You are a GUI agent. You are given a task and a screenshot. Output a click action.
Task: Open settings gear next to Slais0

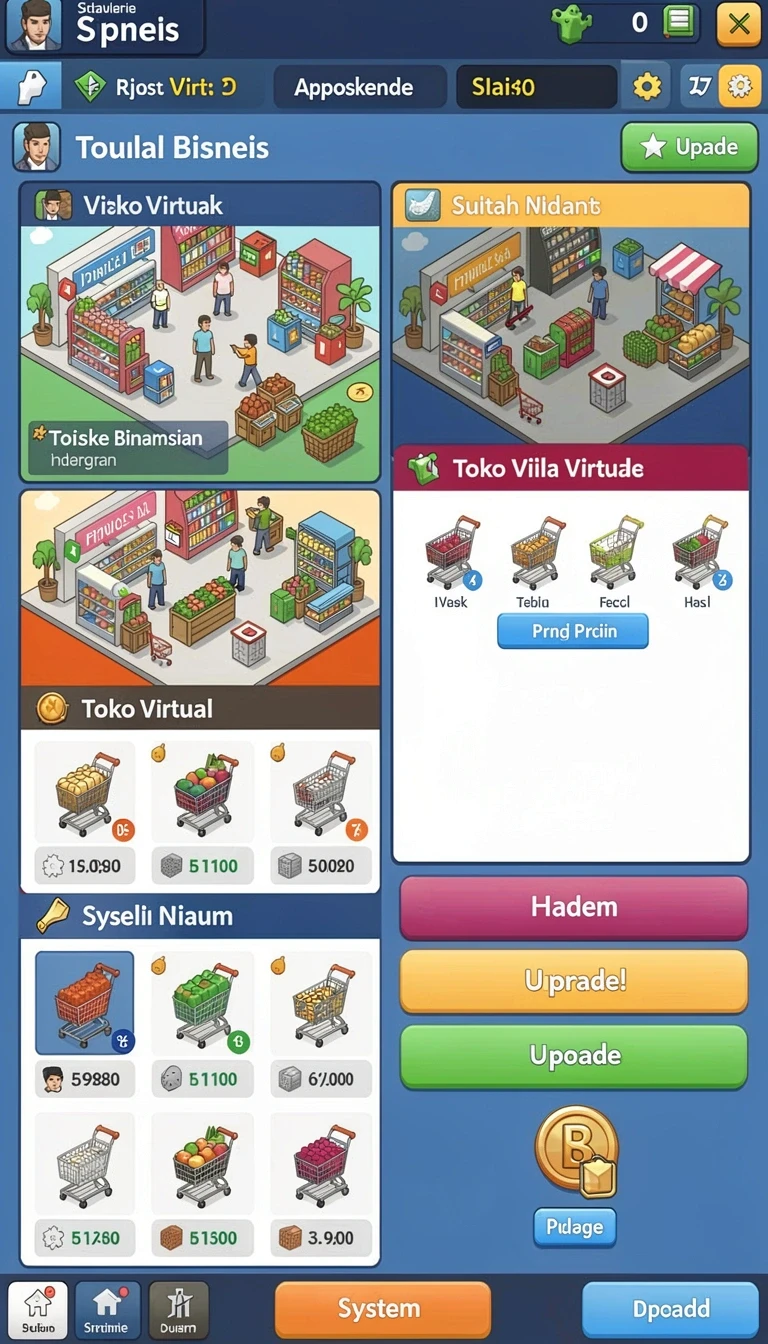point(647,87)
